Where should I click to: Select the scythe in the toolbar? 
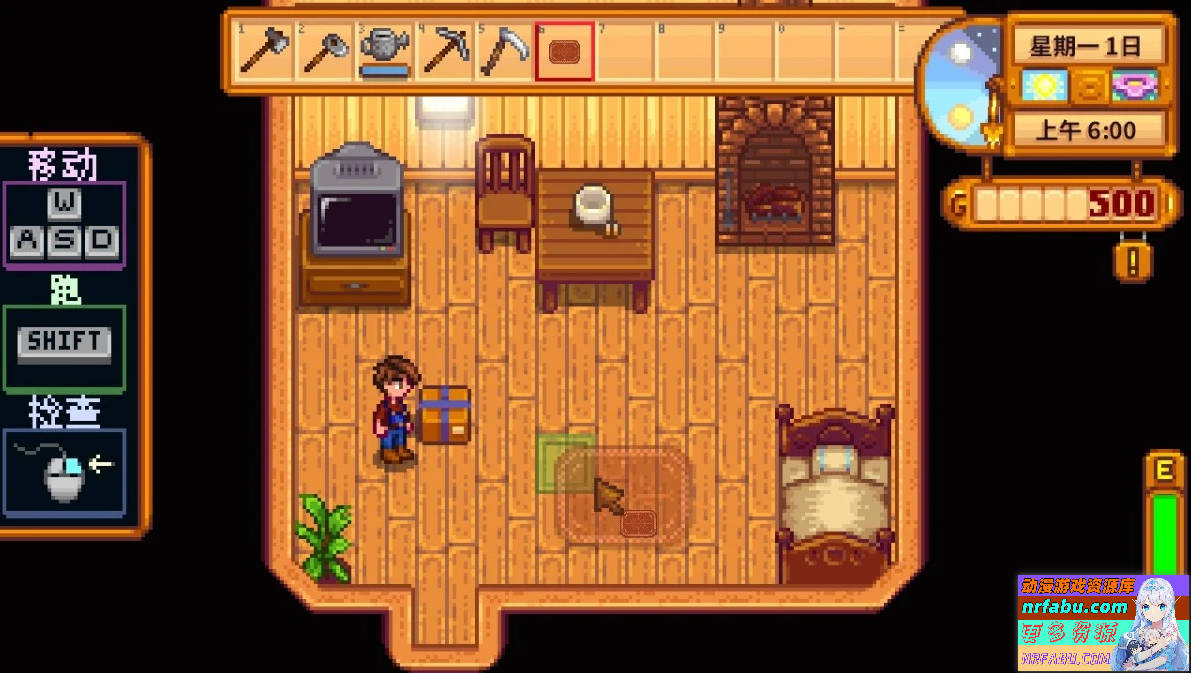coord(504,52)
